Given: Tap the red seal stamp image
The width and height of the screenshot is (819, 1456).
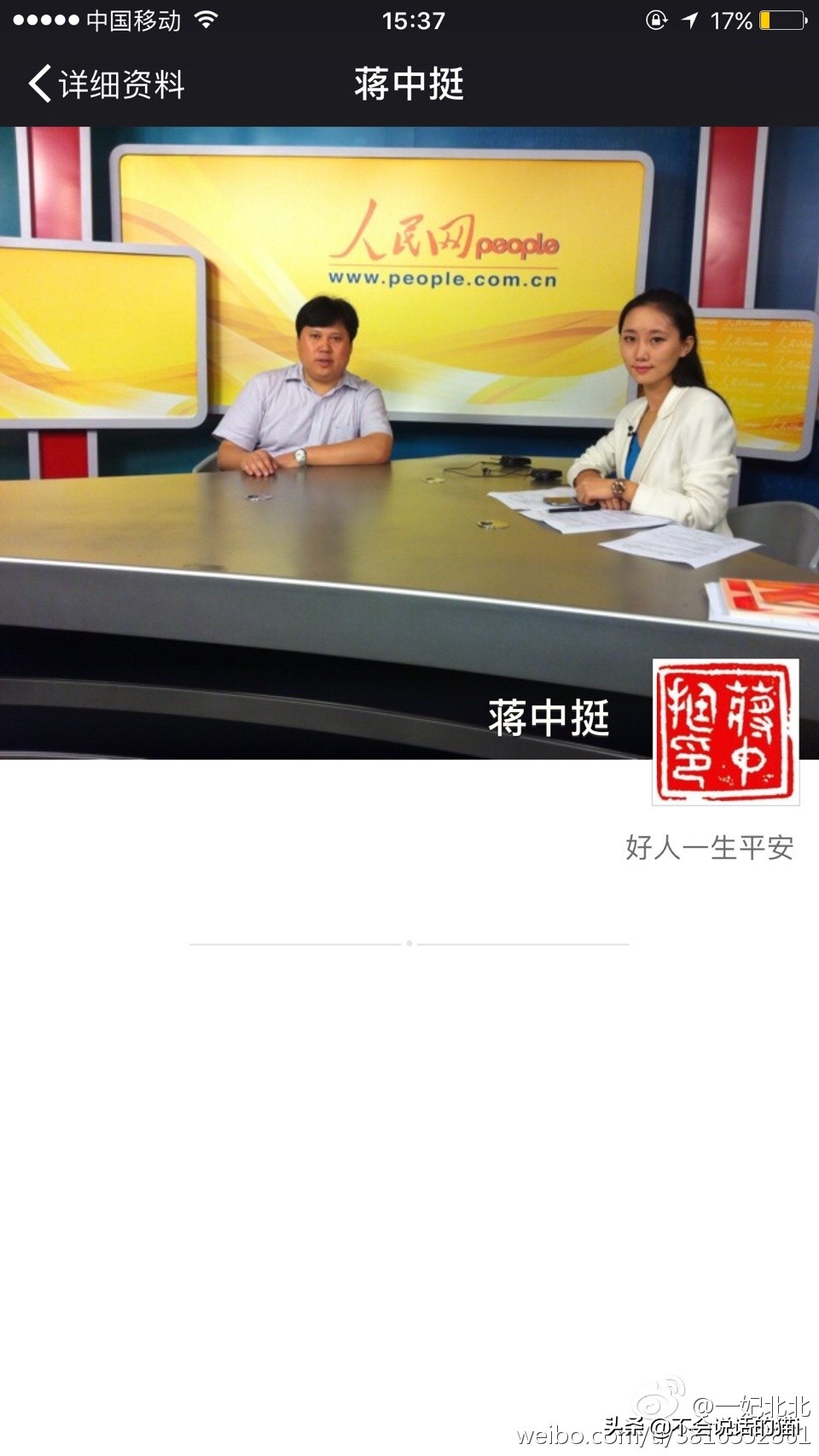Looking at the screenshot, I should coord(727,734).
